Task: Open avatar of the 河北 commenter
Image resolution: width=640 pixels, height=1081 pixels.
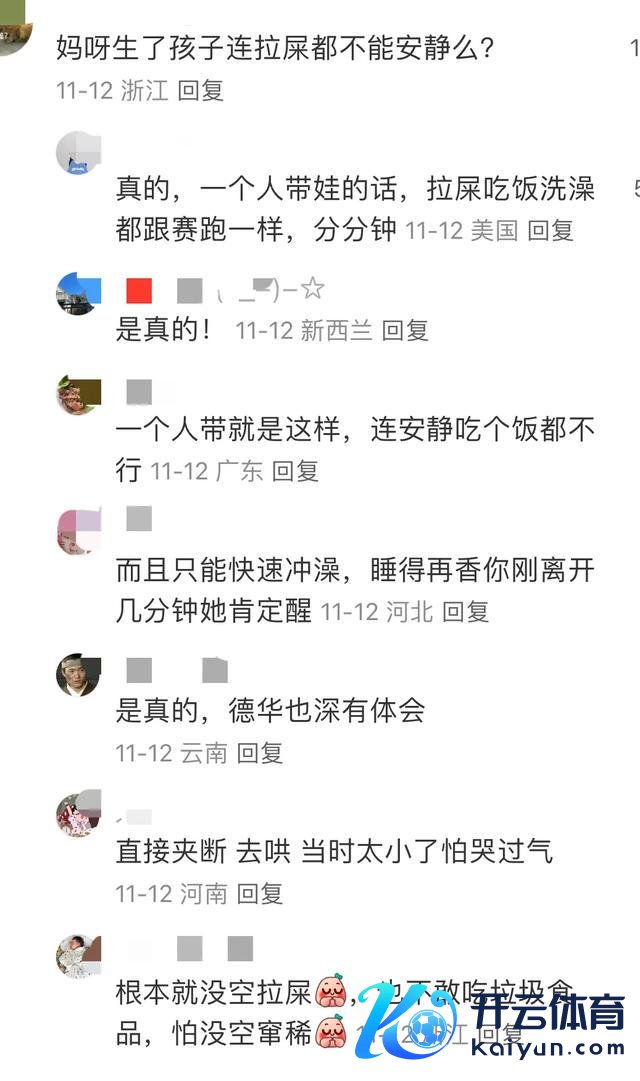Action: click(x=76, y=532)
